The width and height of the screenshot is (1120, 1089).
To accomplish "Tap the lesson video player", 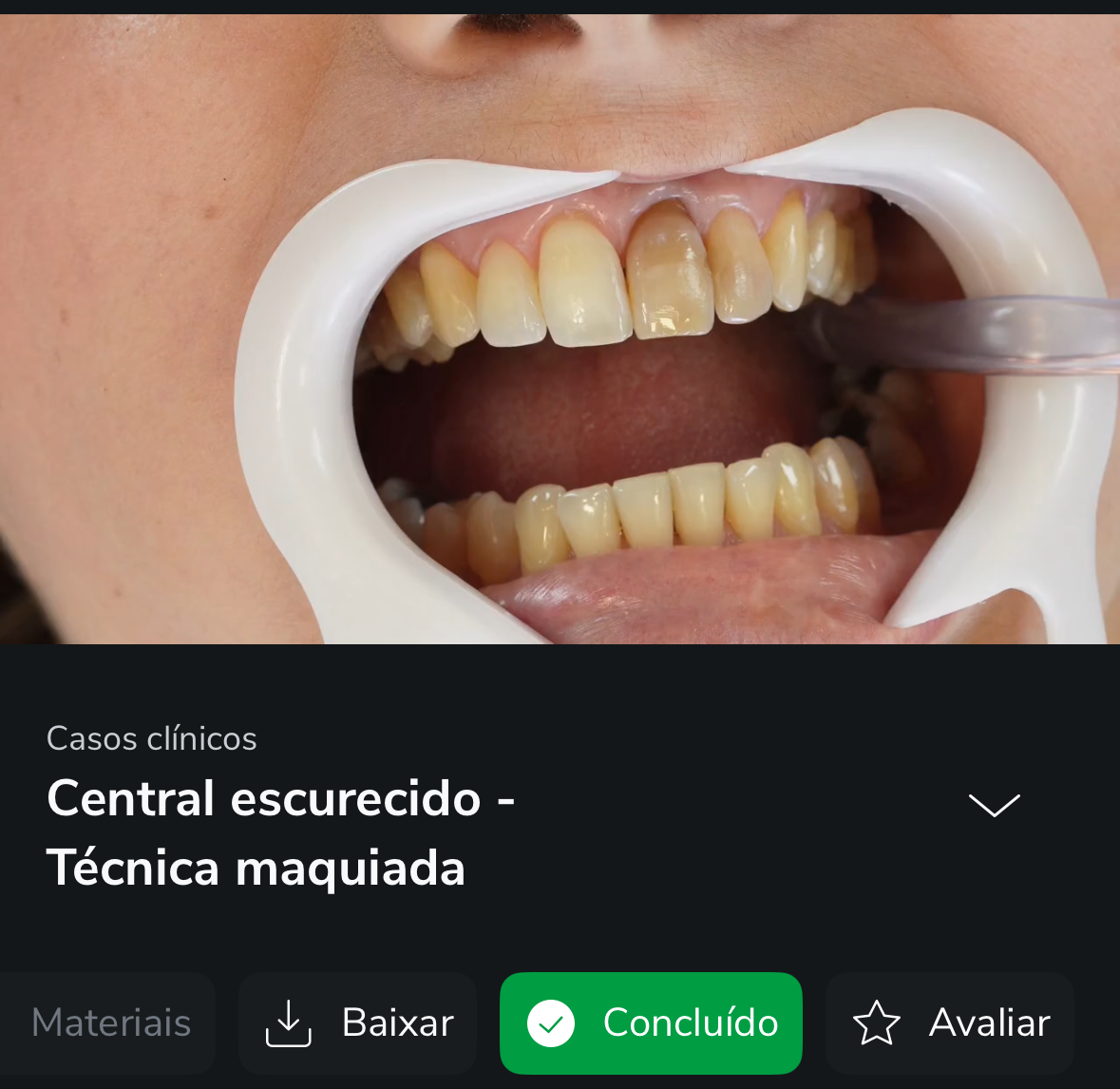I will point(560,328).
